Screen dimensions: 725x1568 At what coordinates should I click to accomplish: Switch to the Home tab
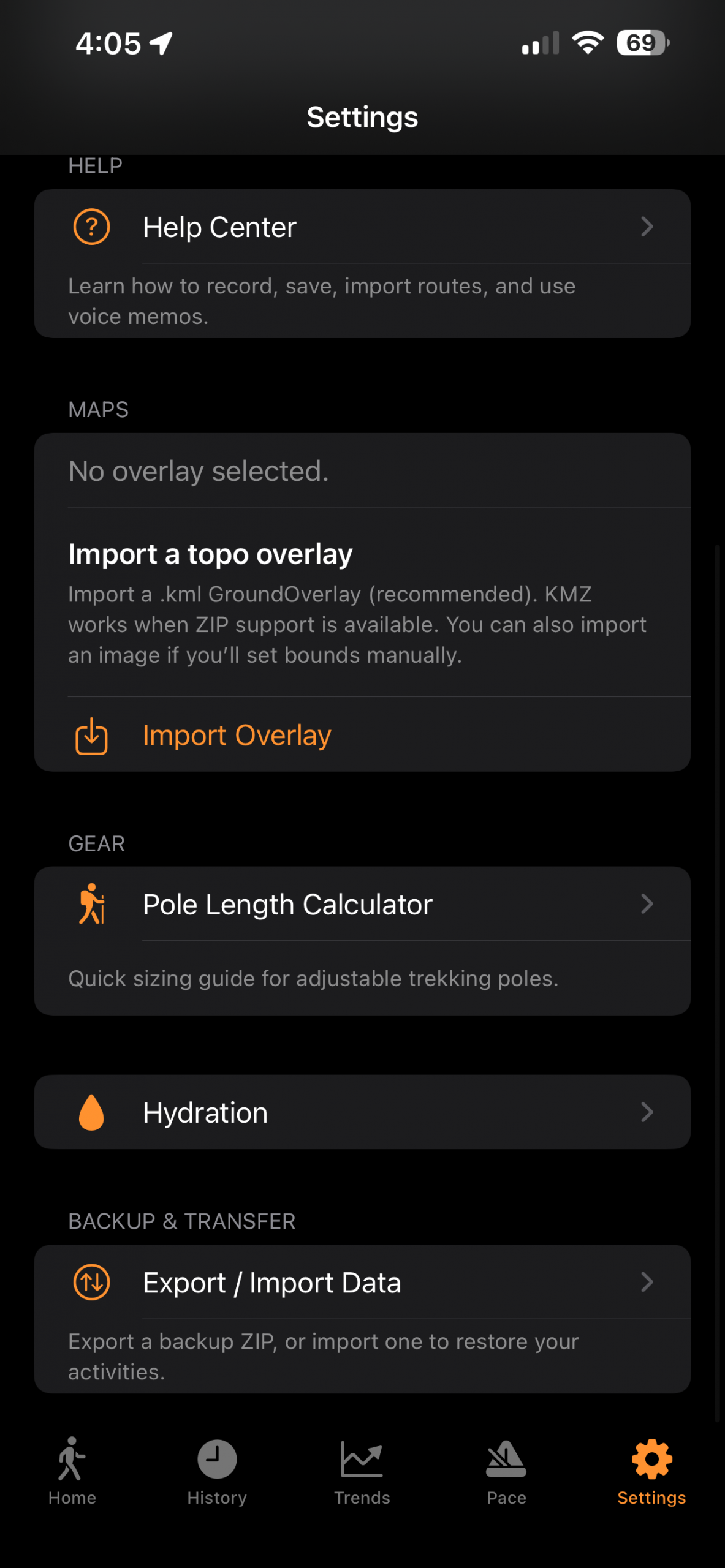pos(72,1470)
